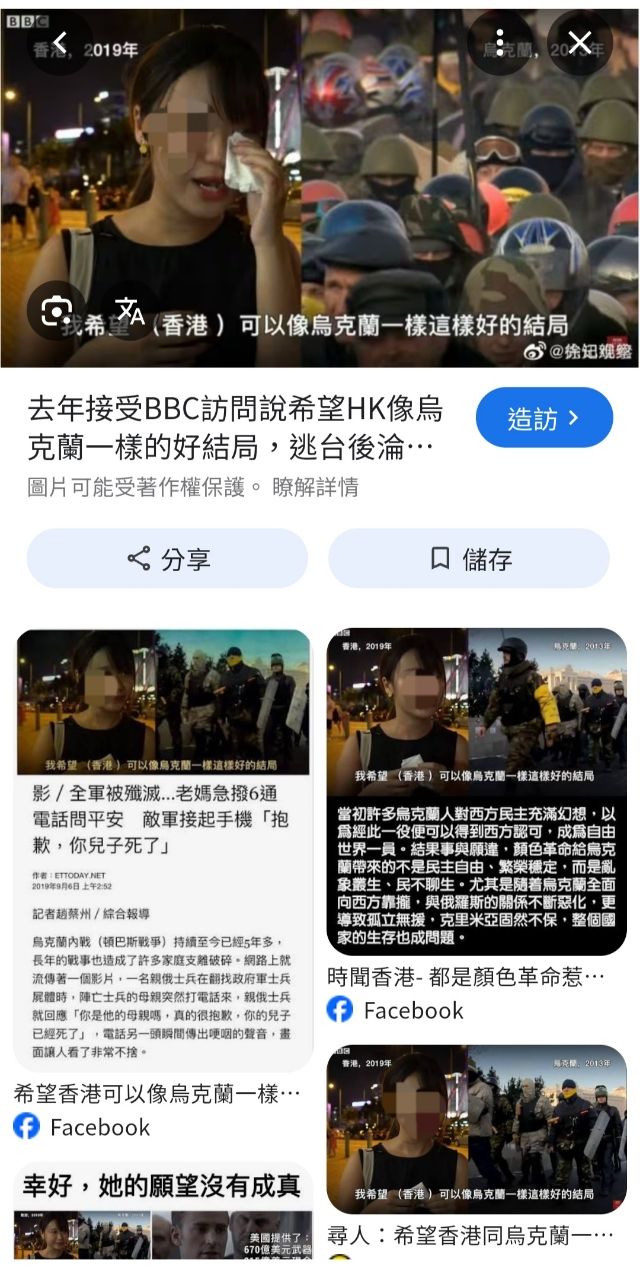Translate text in the image

(x=130, y=311)
